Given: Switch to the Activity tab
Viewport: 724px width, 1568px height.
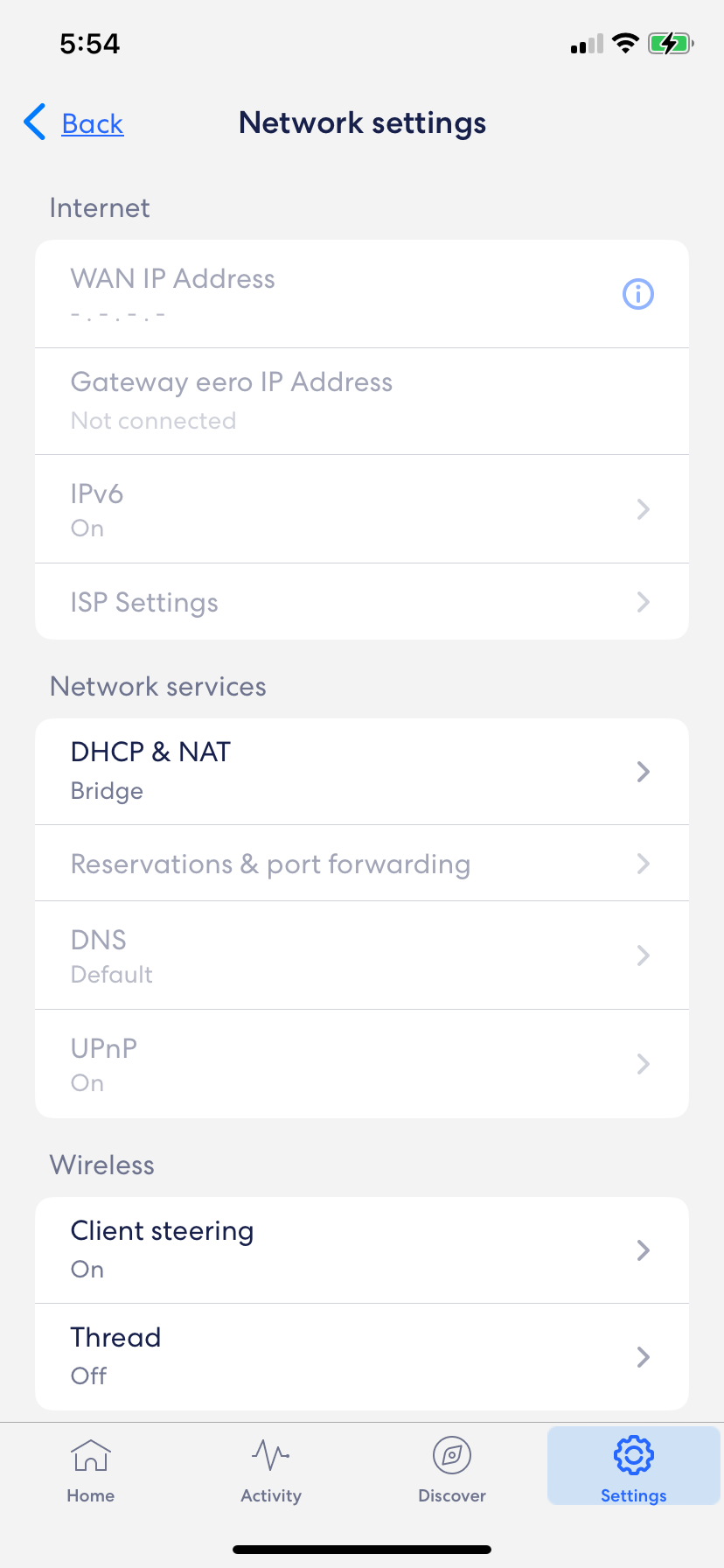Looking at the screenshot, I should pyautogui.click(x=271, y=1470).
